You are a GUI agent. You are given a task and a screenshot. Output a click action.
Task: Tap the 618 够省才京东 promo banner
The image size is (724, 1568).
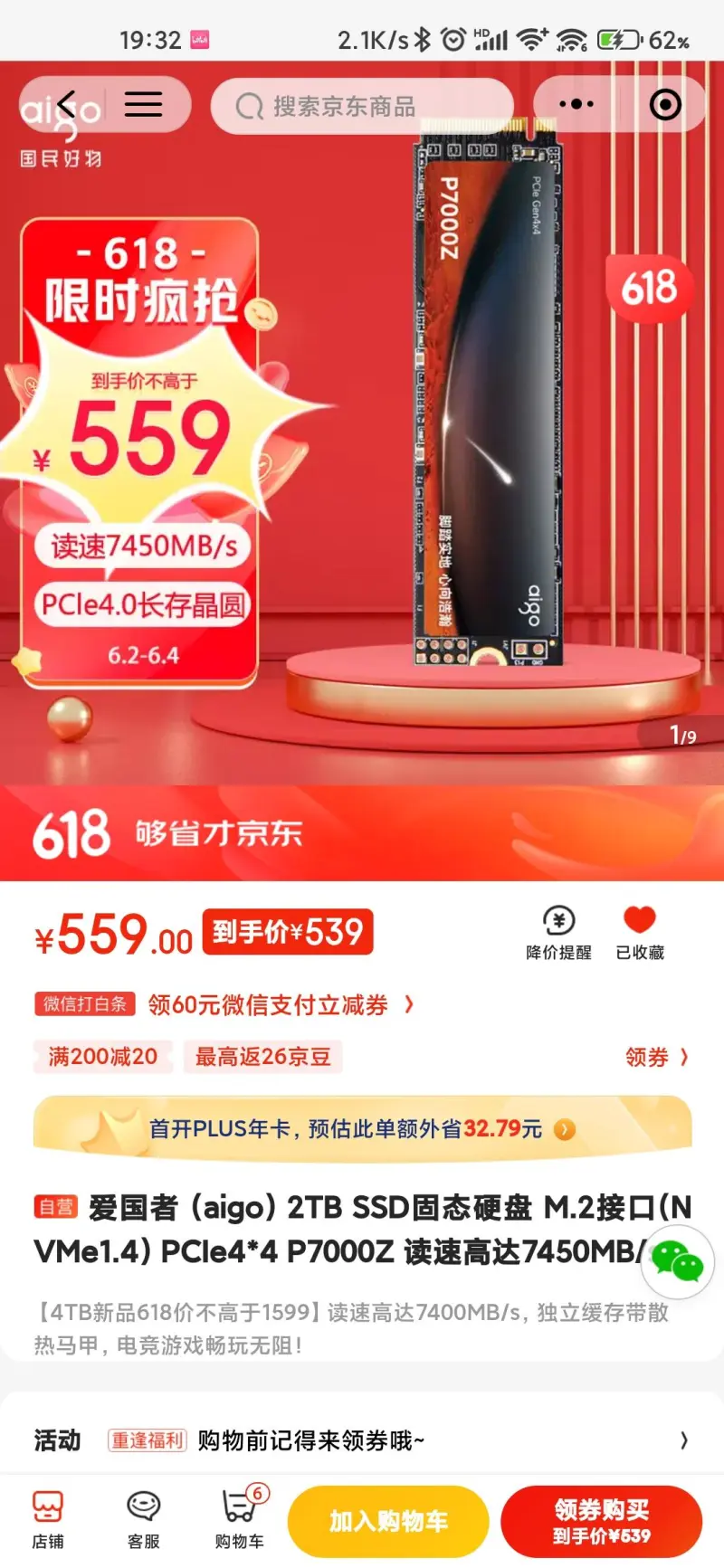pos(362,833)
